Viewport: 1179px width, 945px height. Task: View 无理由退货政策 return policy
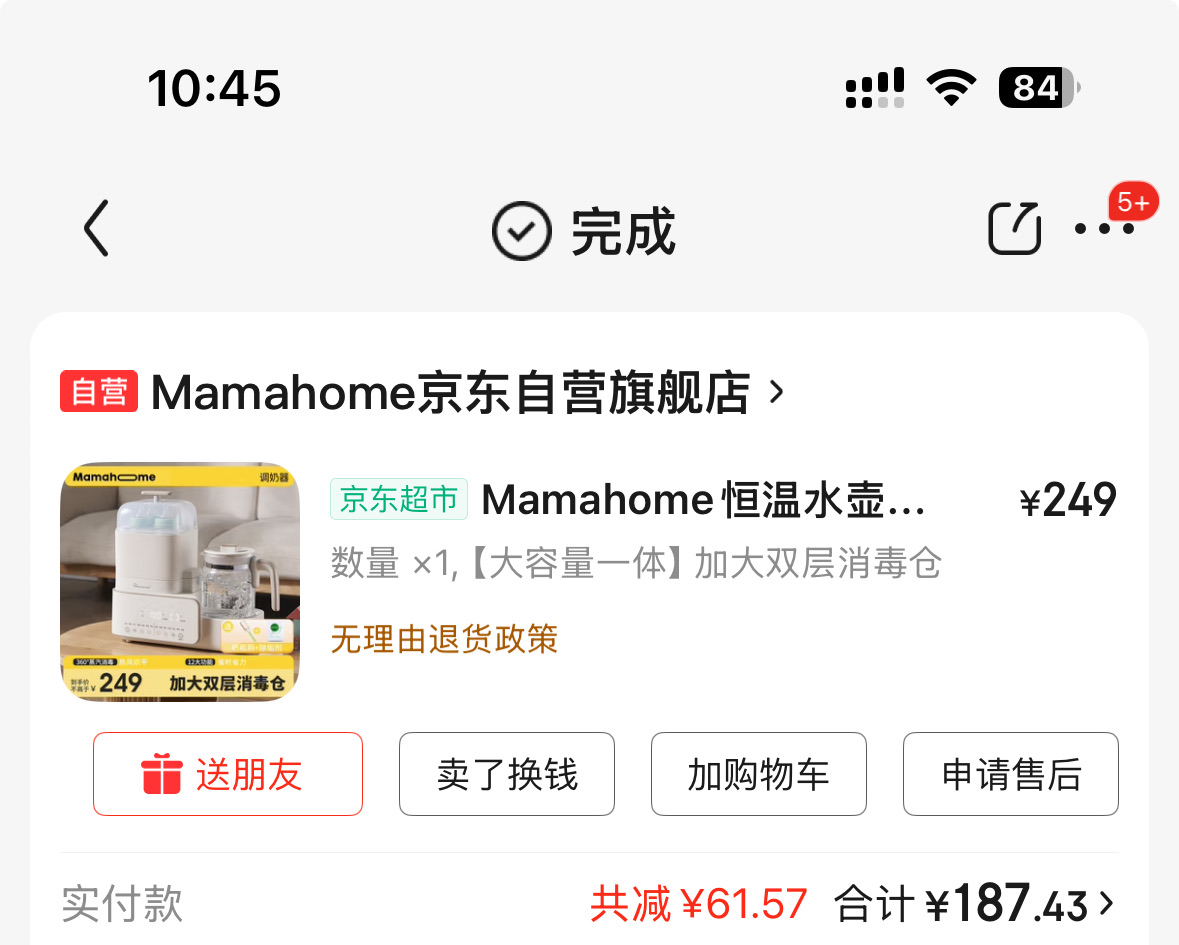tap(444, 639)
